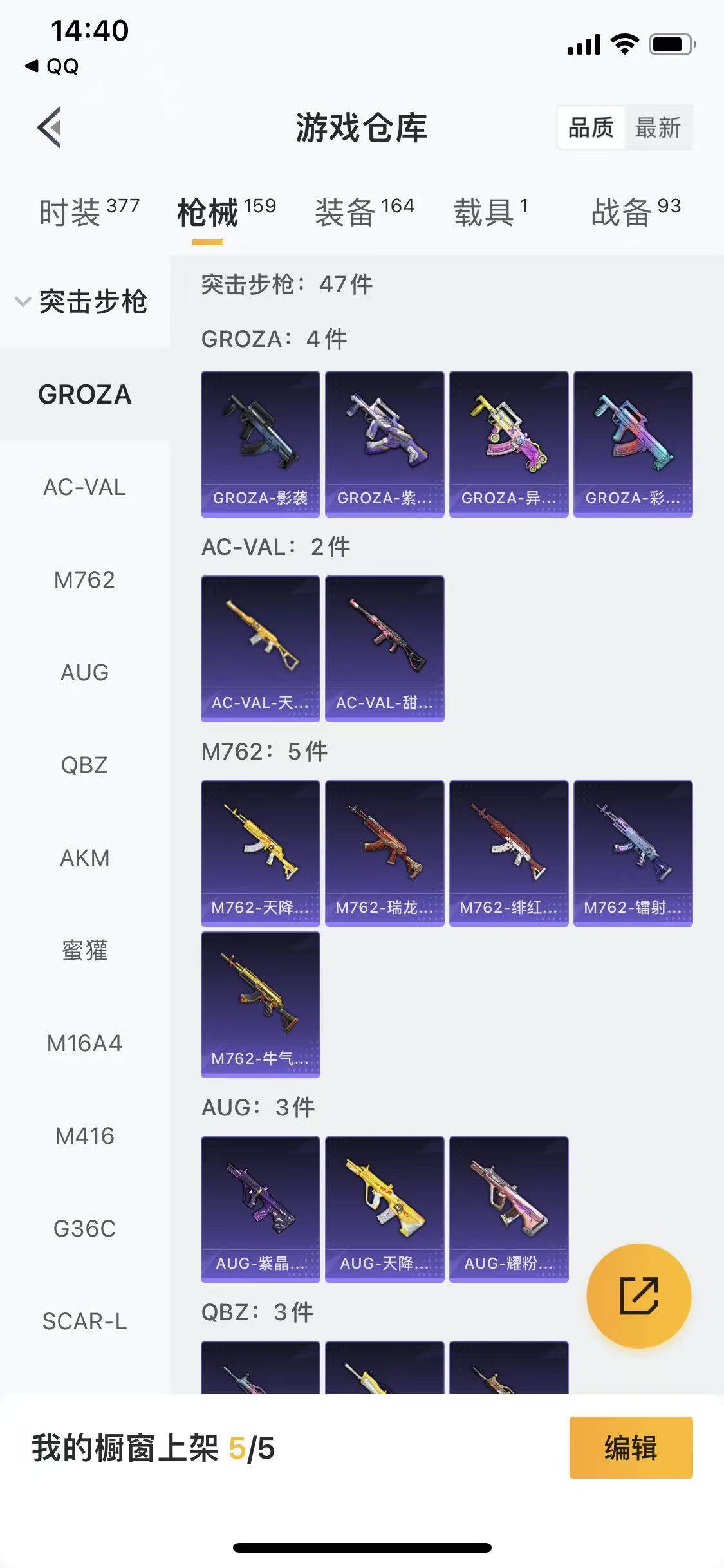This screenshot has width=724, height=1568.
Task: Select the 品质 sort option
Action: pos(591,127)
